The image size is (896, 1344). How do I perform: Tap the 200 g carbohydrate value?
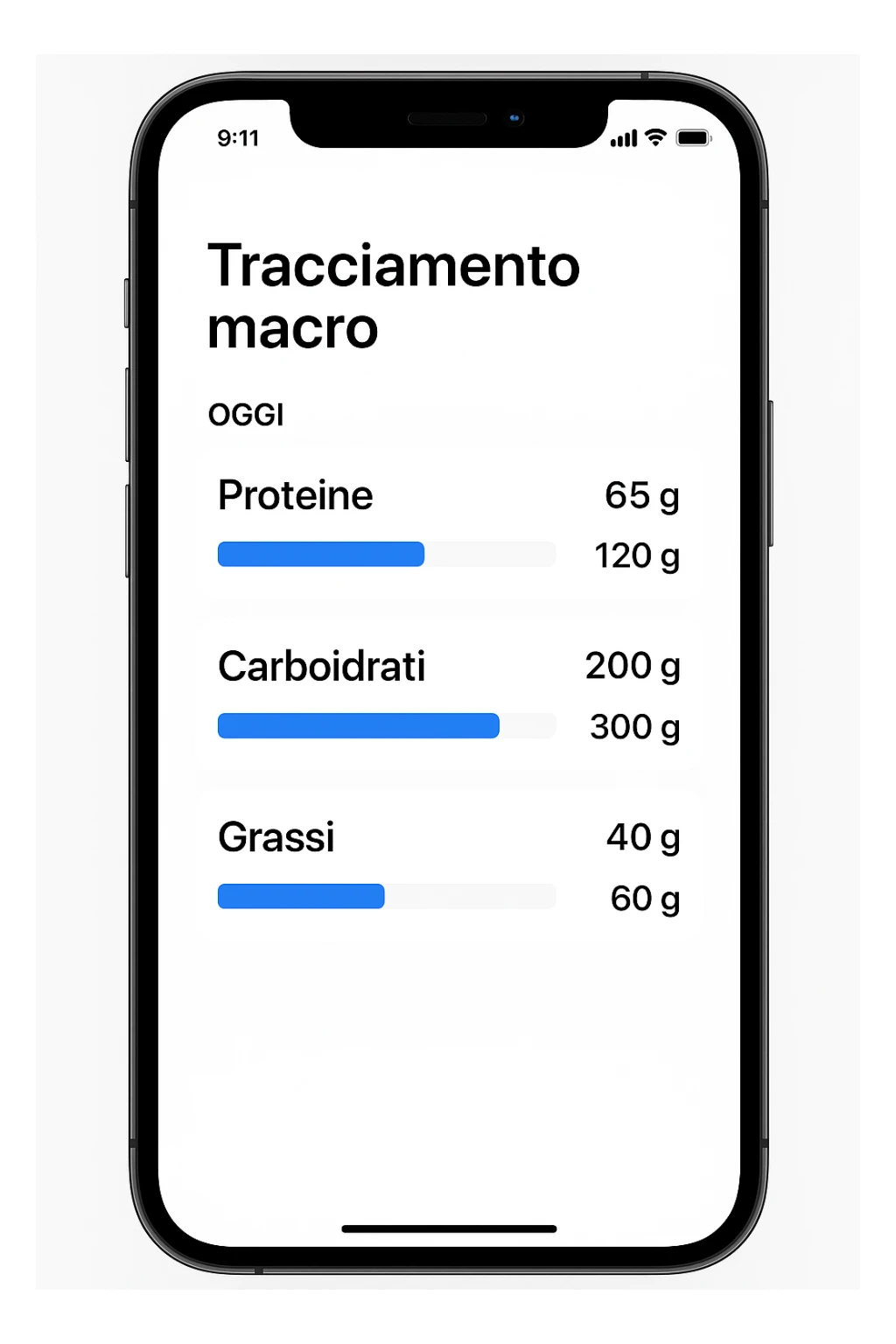click(x=633, y=666)
